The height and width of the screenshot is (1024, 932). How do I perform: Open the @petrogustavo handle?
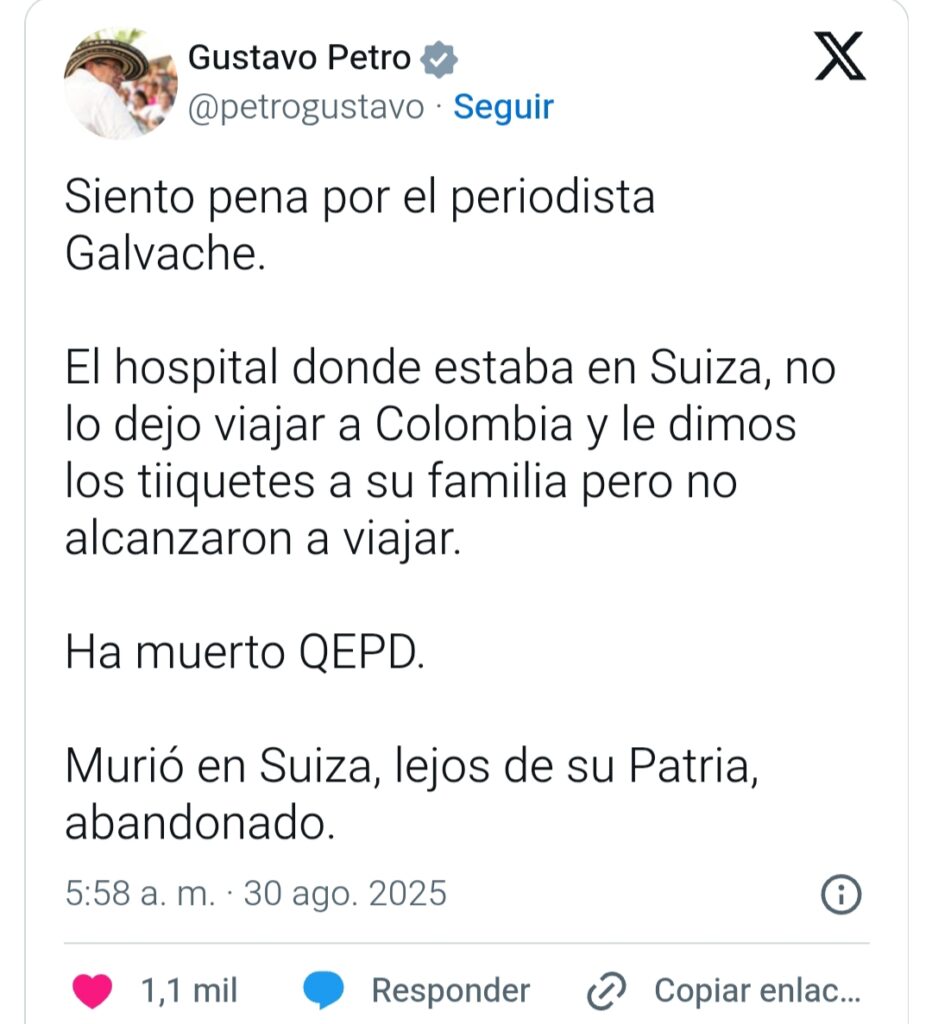click(x=306, y=107)
